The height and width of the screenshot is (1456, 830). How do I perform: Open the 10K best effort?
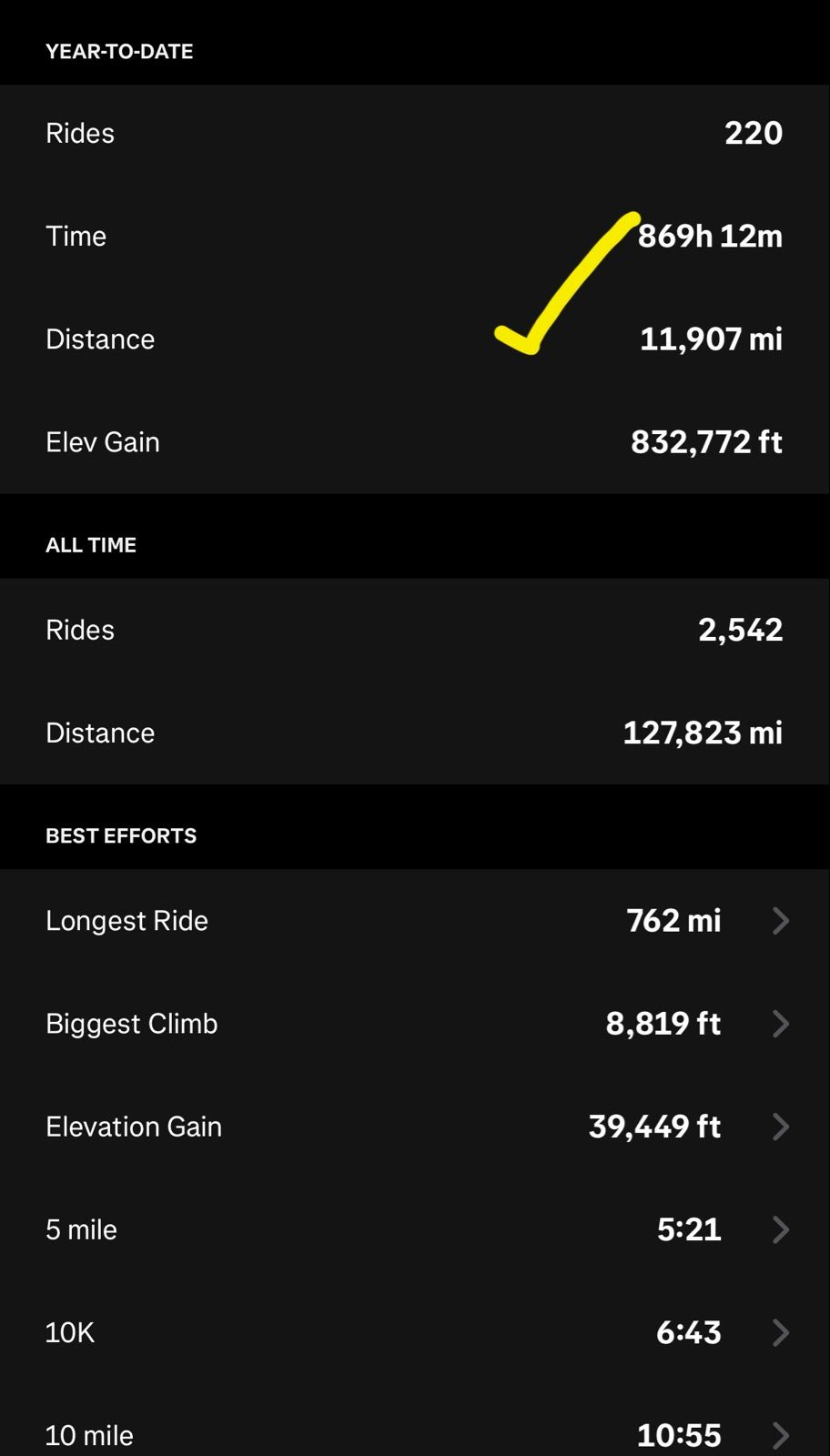415,1332
